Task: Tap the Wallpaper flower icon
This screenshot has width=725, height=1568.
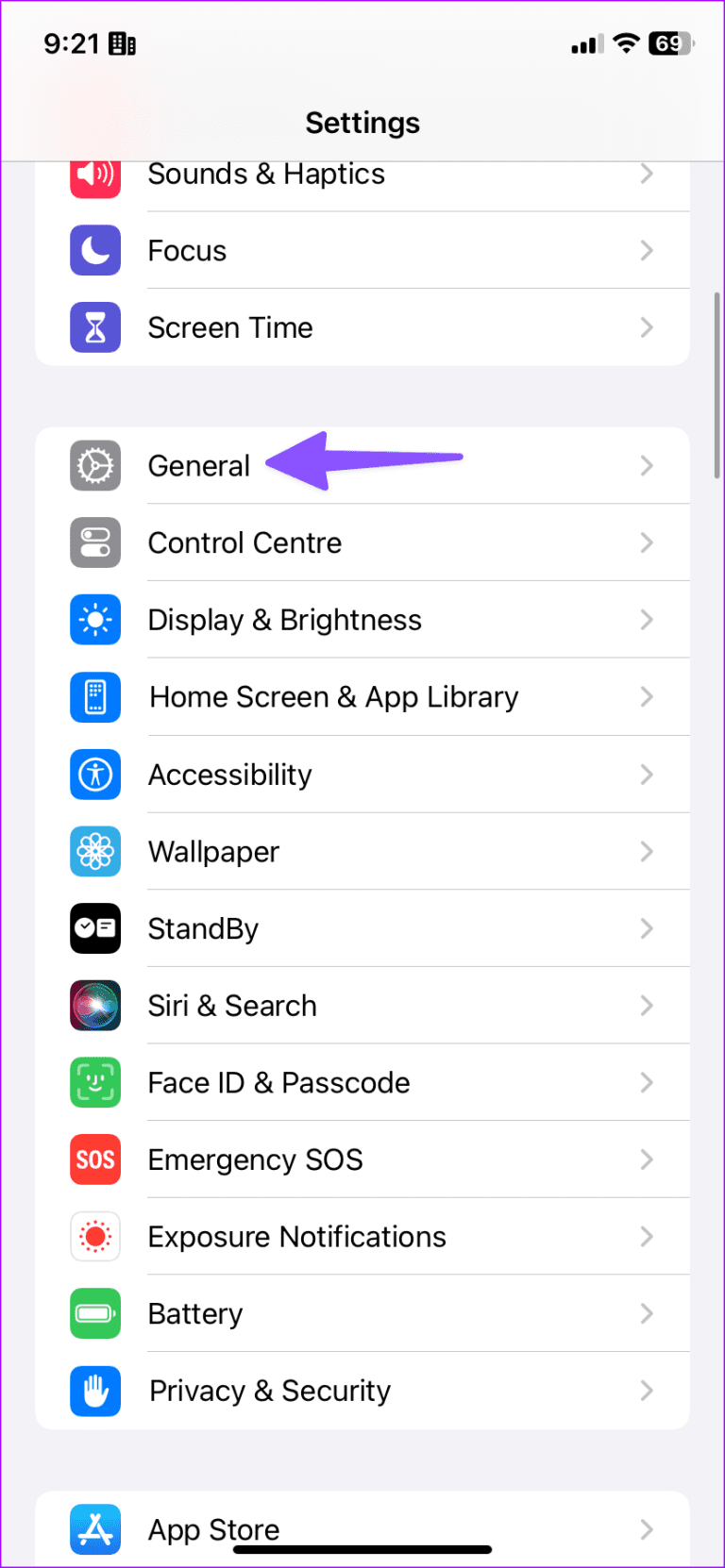Action: pyautogui.click(x=94, y=851)
